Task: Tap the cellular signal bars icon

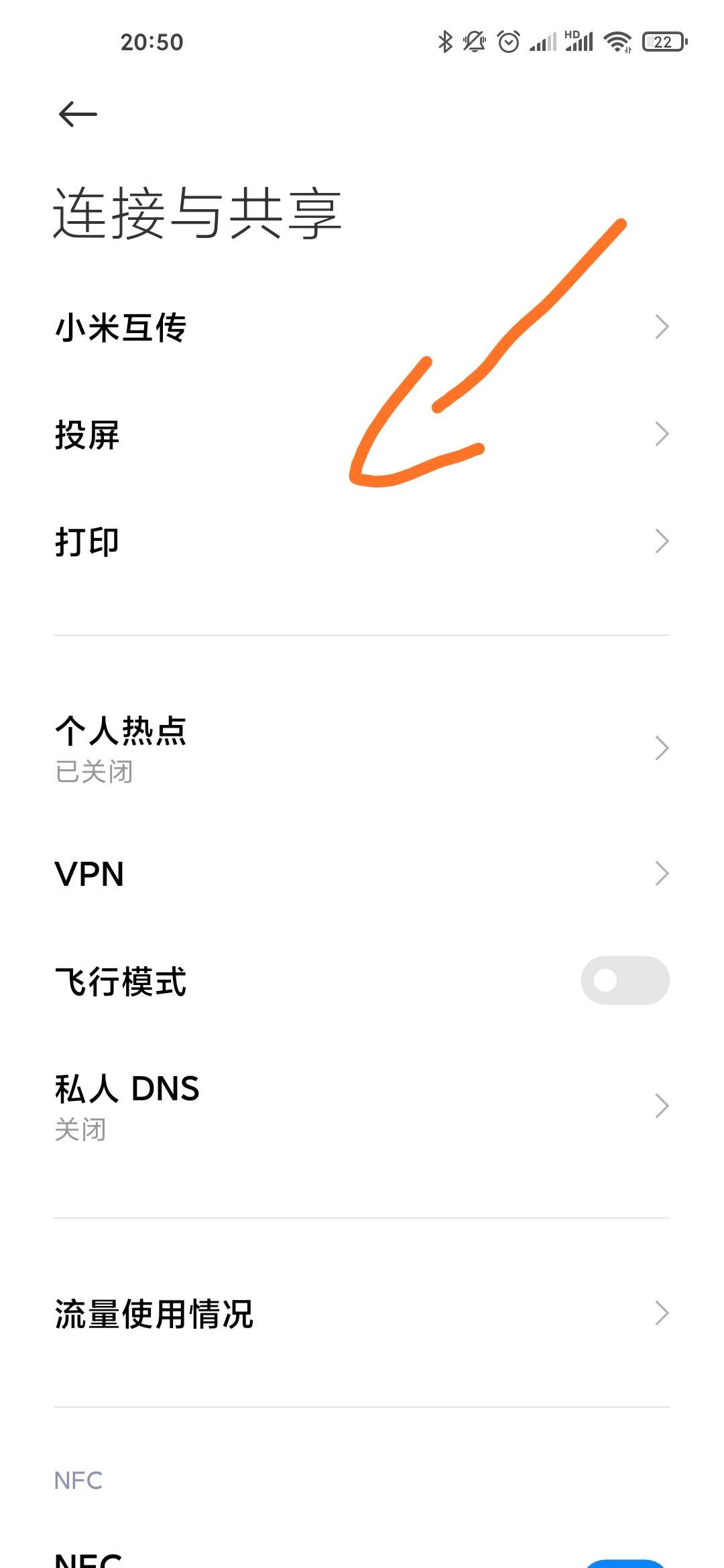Action: click(543, 42)
